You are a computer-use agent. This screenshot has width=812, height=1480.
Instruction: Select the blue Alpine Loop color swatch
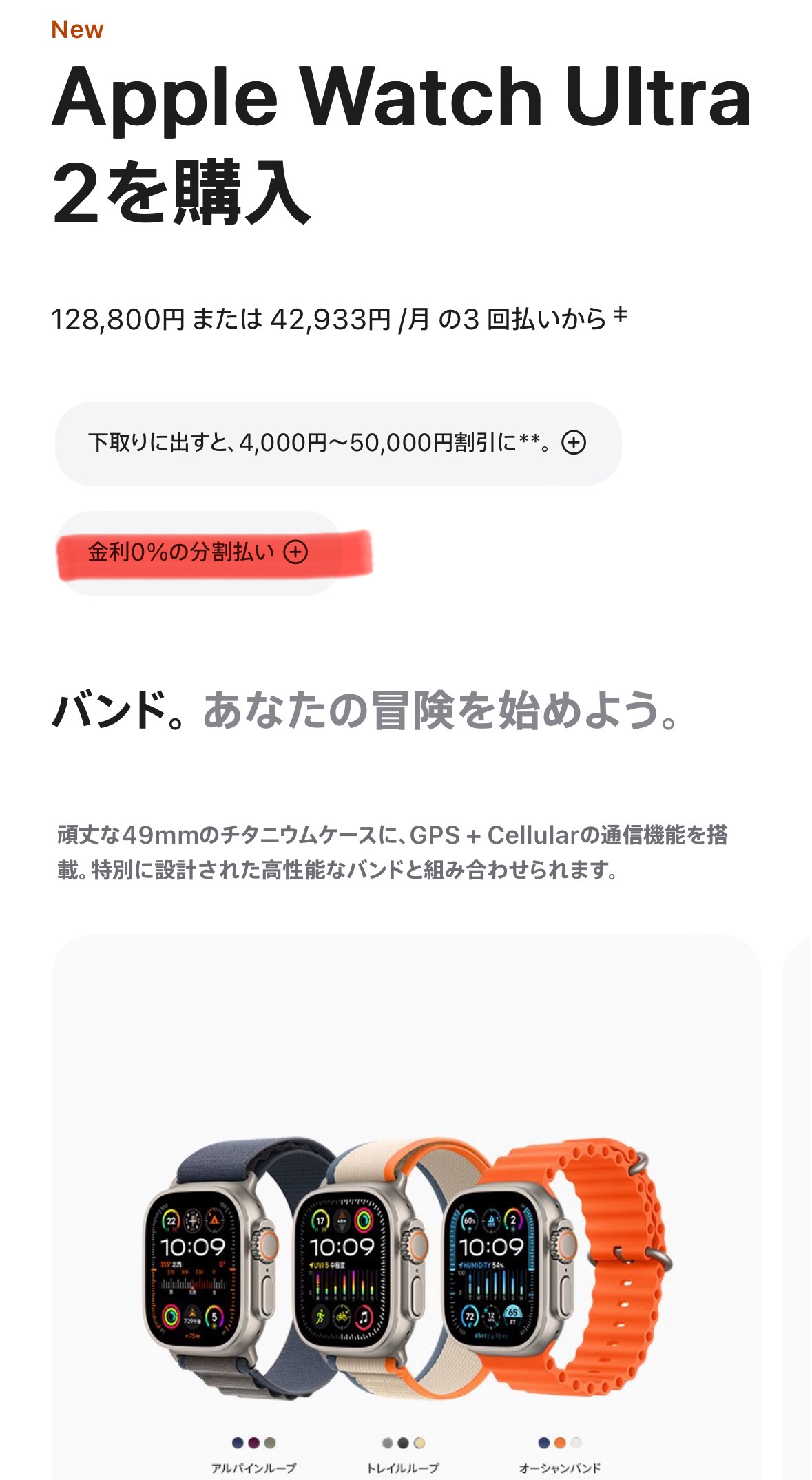(x=237, y=1443)
